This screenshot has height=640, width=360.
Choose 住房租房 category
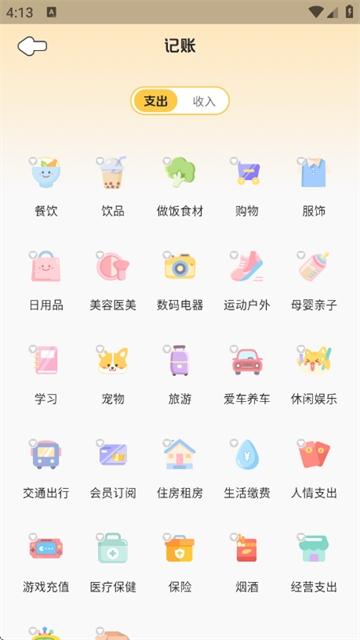(x=180, y=469)
